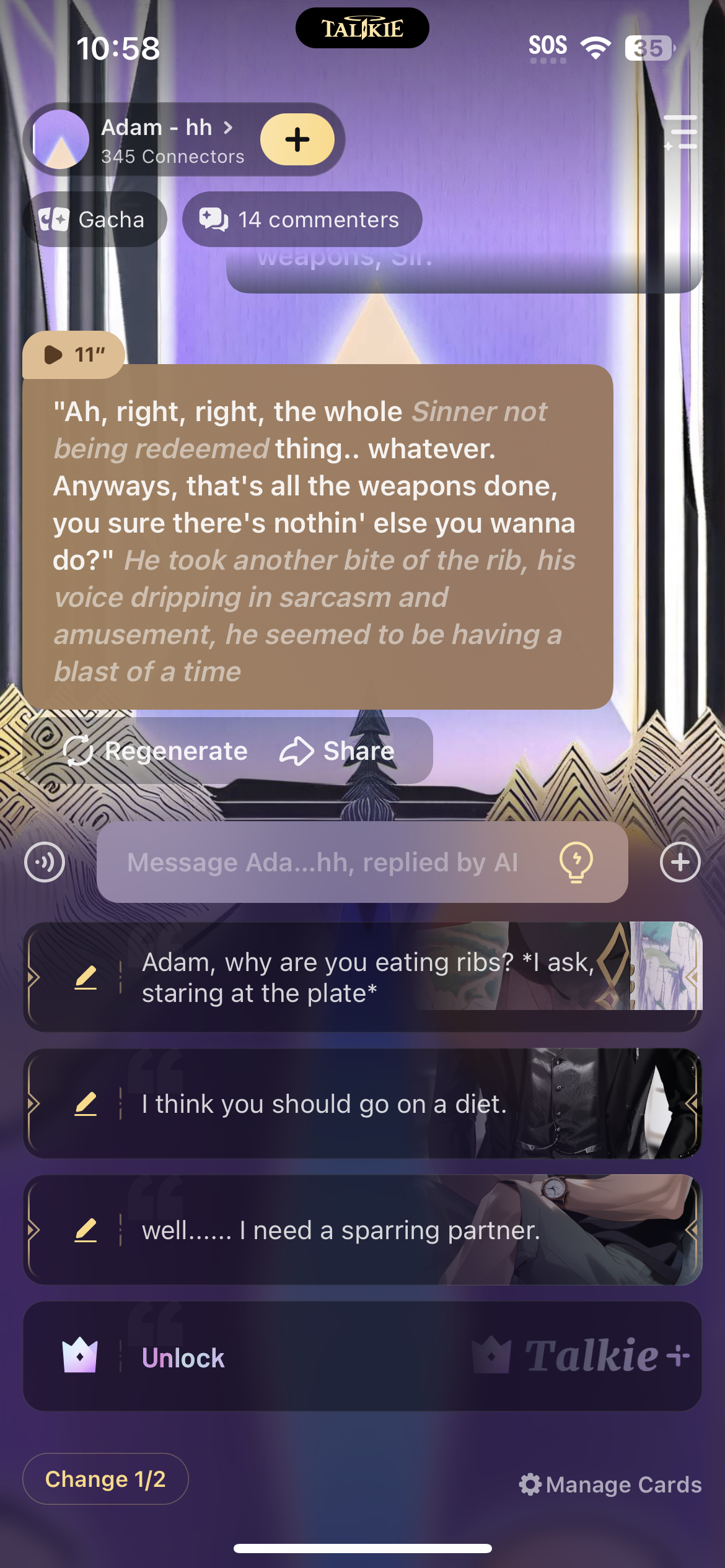Regenerate Adam's reply
This screenshot has height=1568, width=725.
click(156, 751)
